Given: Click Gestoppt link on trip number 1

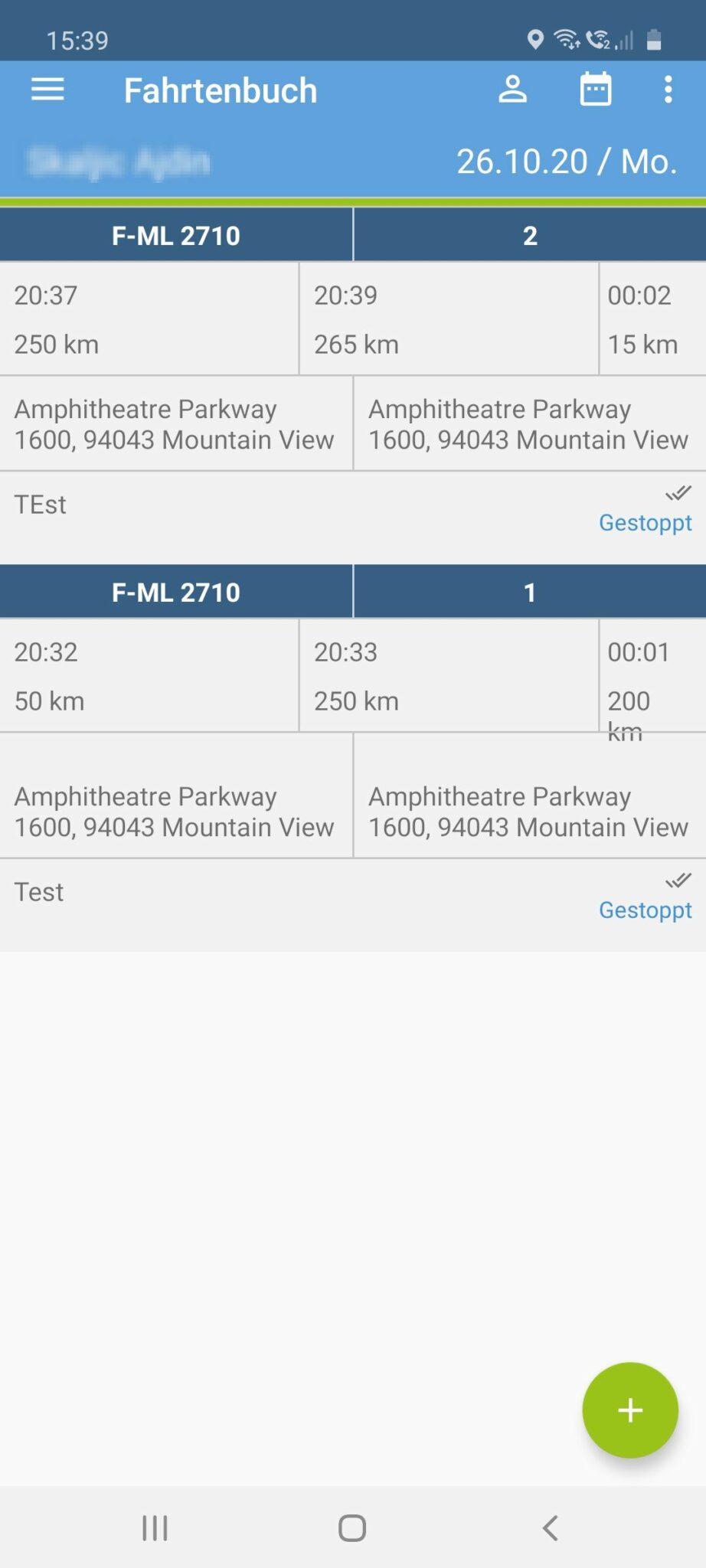Looking at the screenshot, I should 645,910.
